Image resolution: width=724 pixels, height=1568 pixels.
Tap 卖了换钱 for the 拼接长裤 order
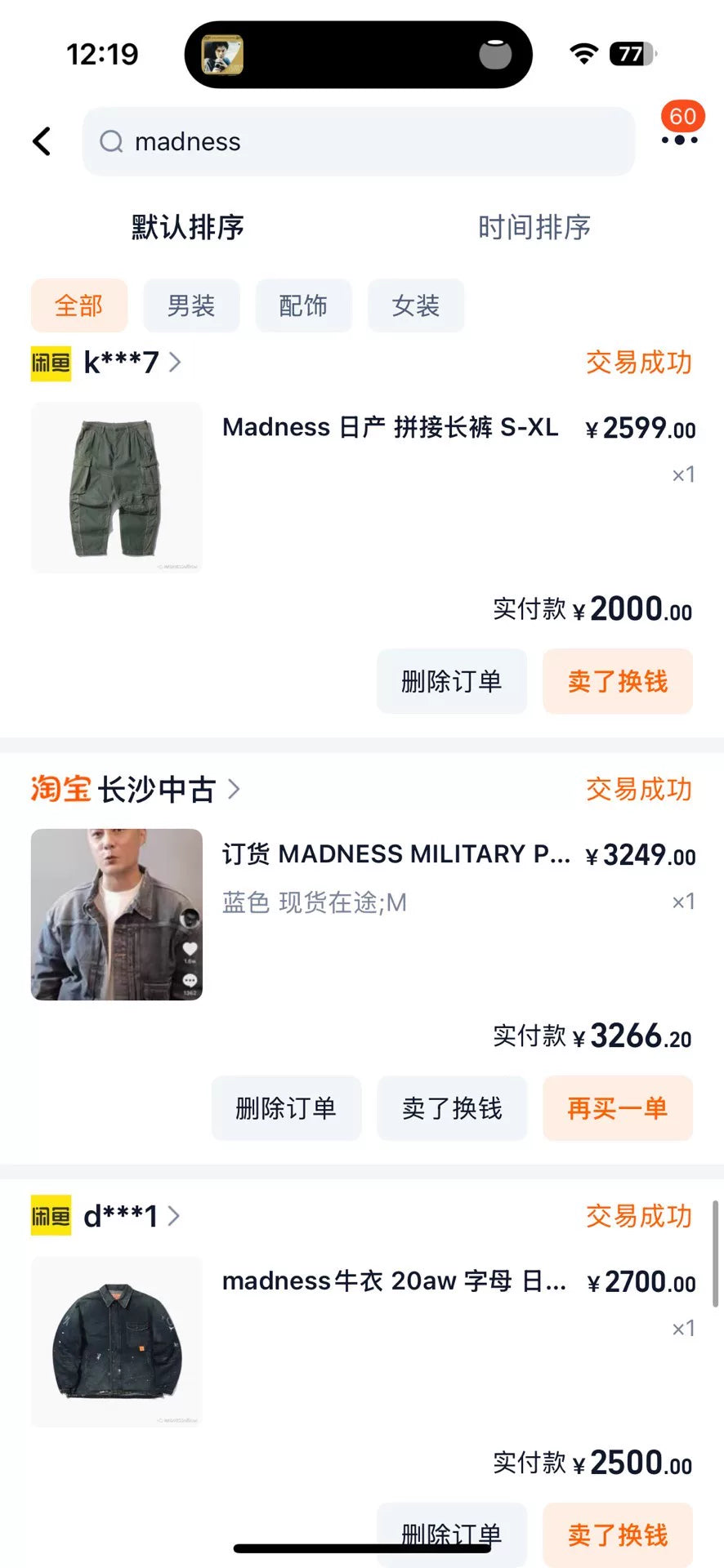pyautogui.click(x=617, y=681)
